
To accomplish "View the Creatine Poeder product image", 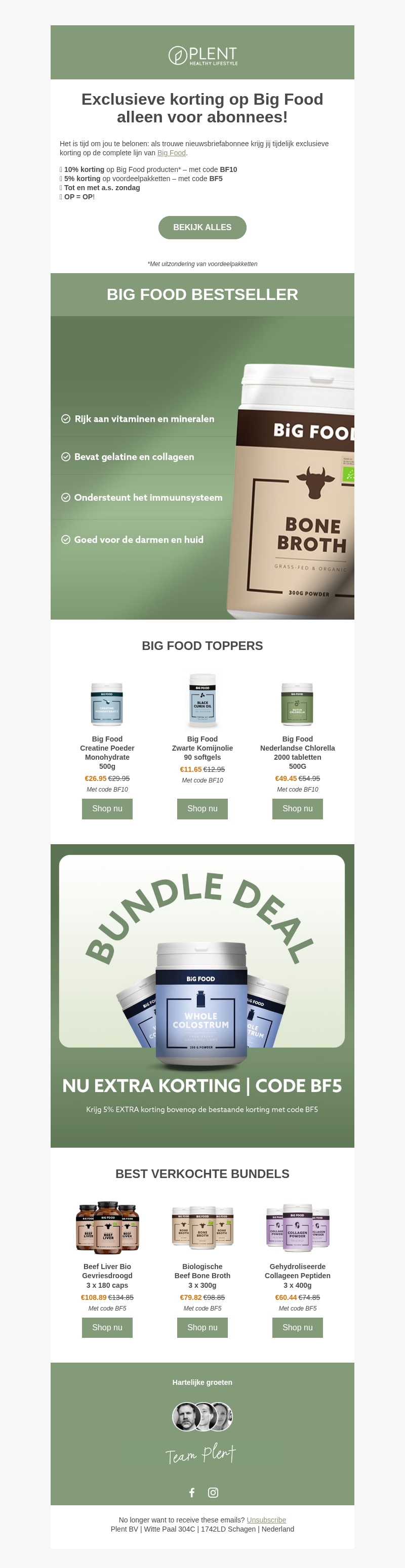I will point(107,704).
